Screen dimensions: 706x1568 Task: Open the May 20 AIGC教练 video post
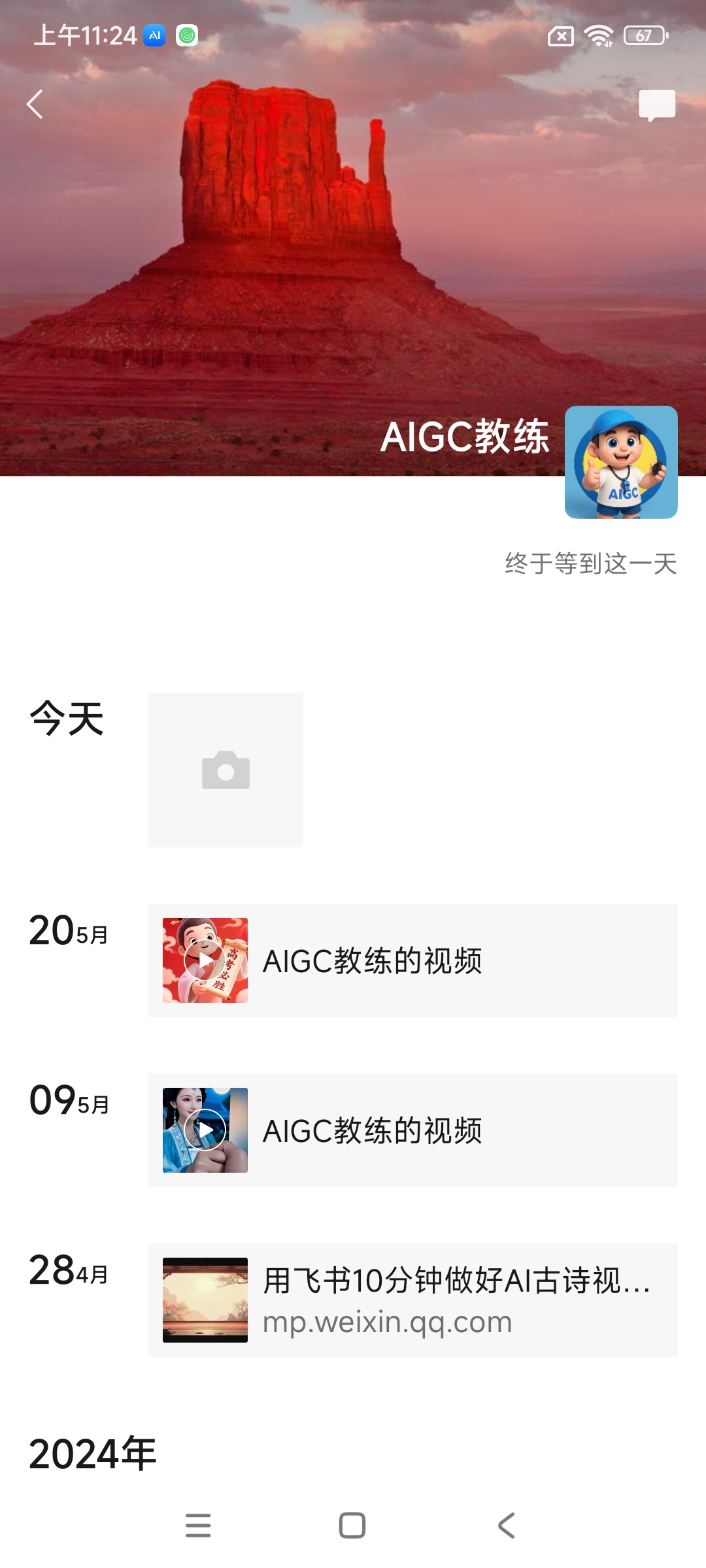click(412, 960)
